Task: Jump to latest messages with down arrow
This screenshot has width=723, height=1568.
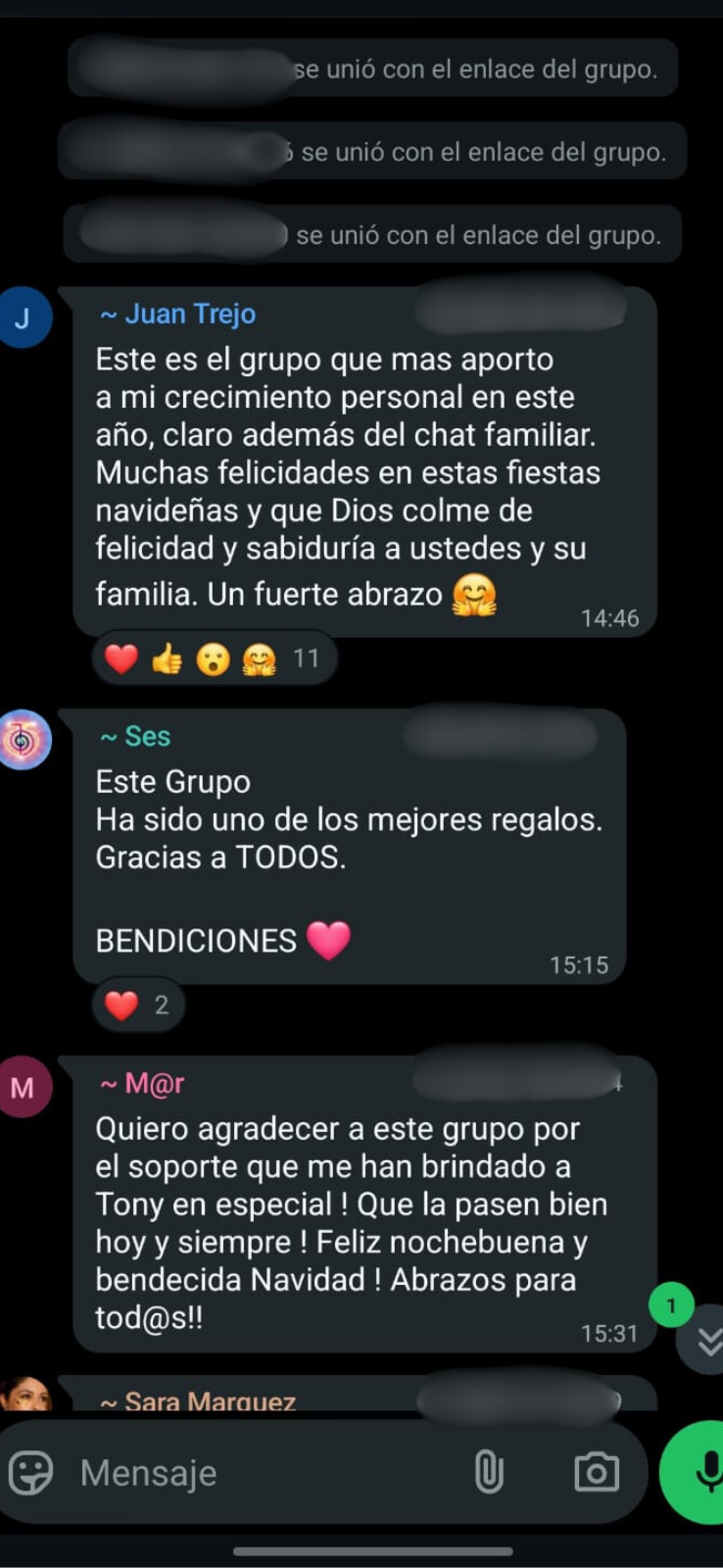Action: tap(707, 1341)
